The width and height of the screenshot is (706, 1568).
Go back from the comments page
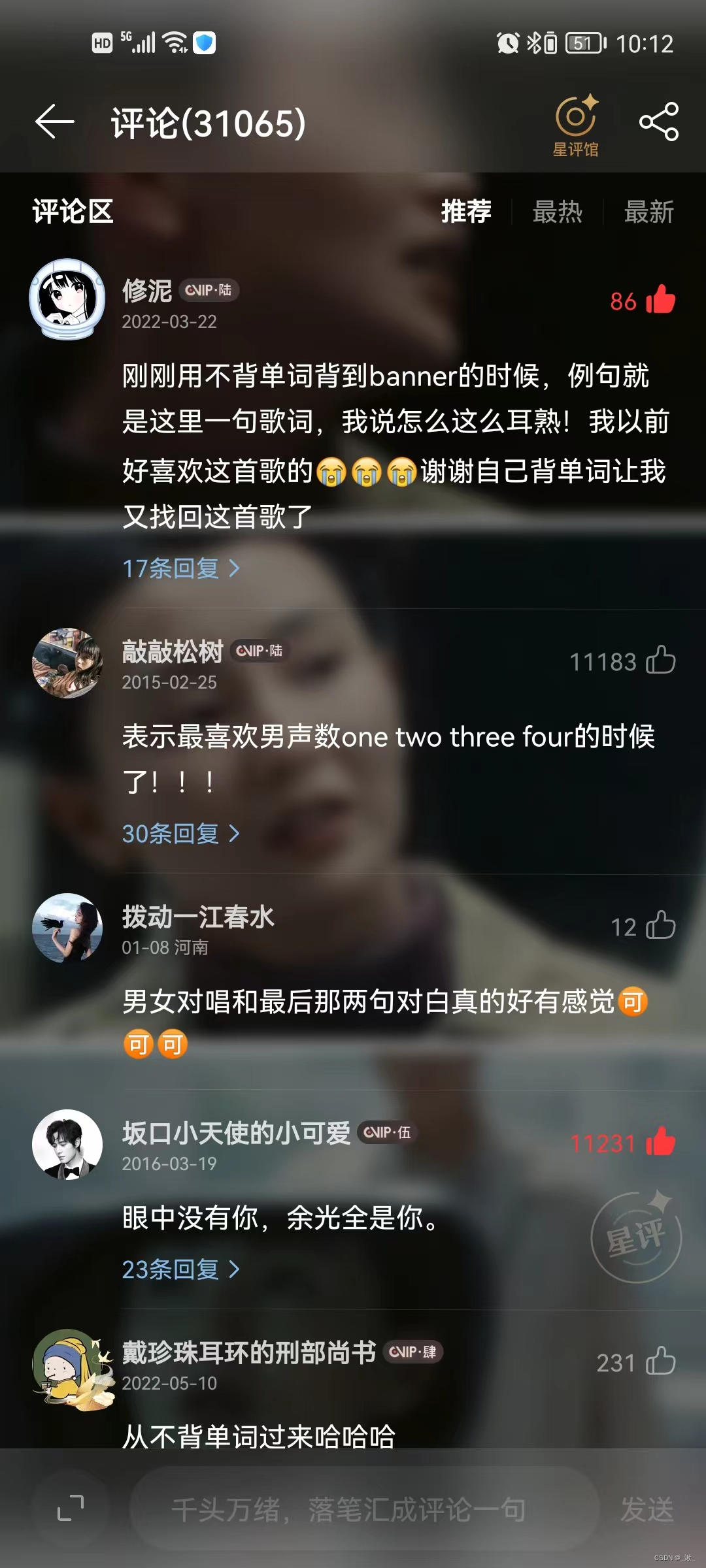click(x=55, y=122)
